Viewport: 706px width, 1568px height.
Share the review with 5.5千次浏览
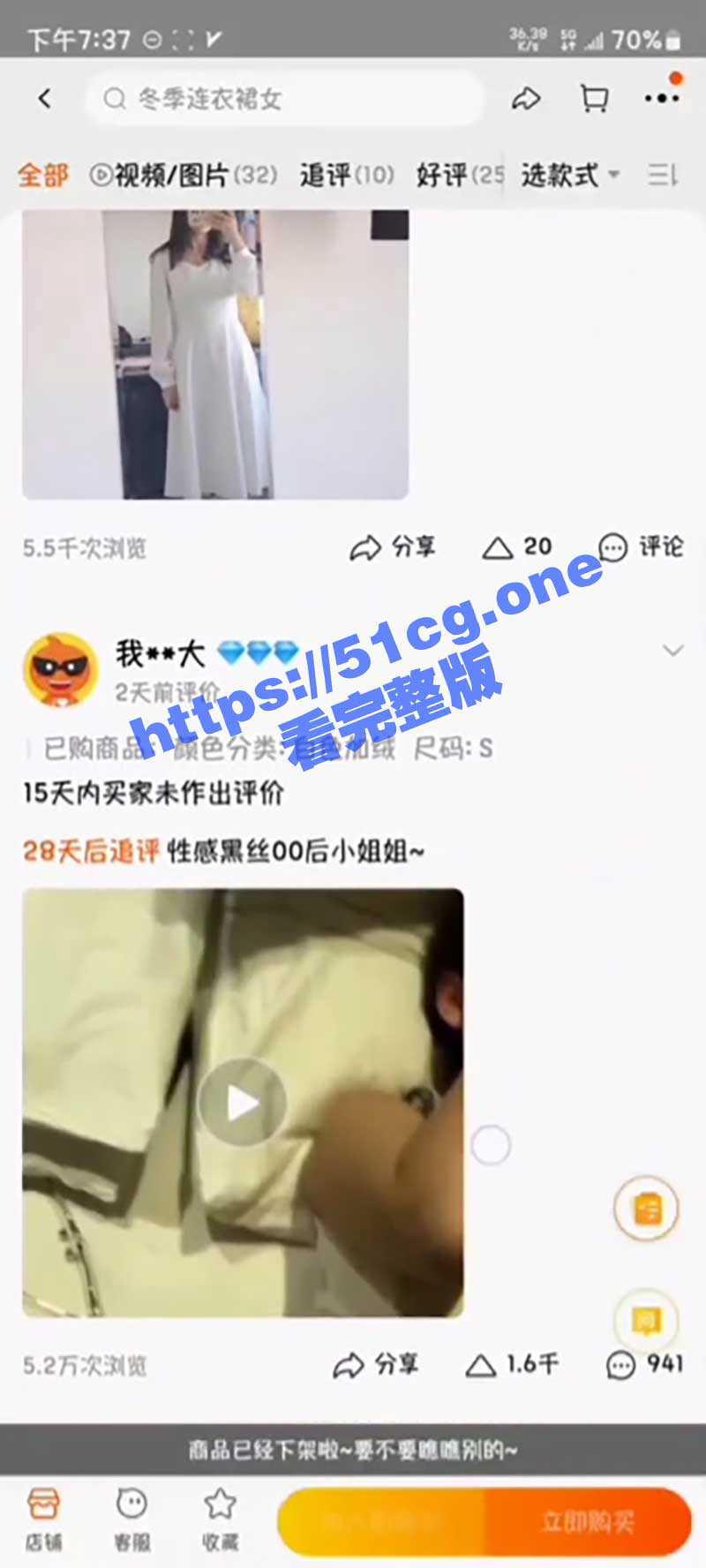(393, 547)
